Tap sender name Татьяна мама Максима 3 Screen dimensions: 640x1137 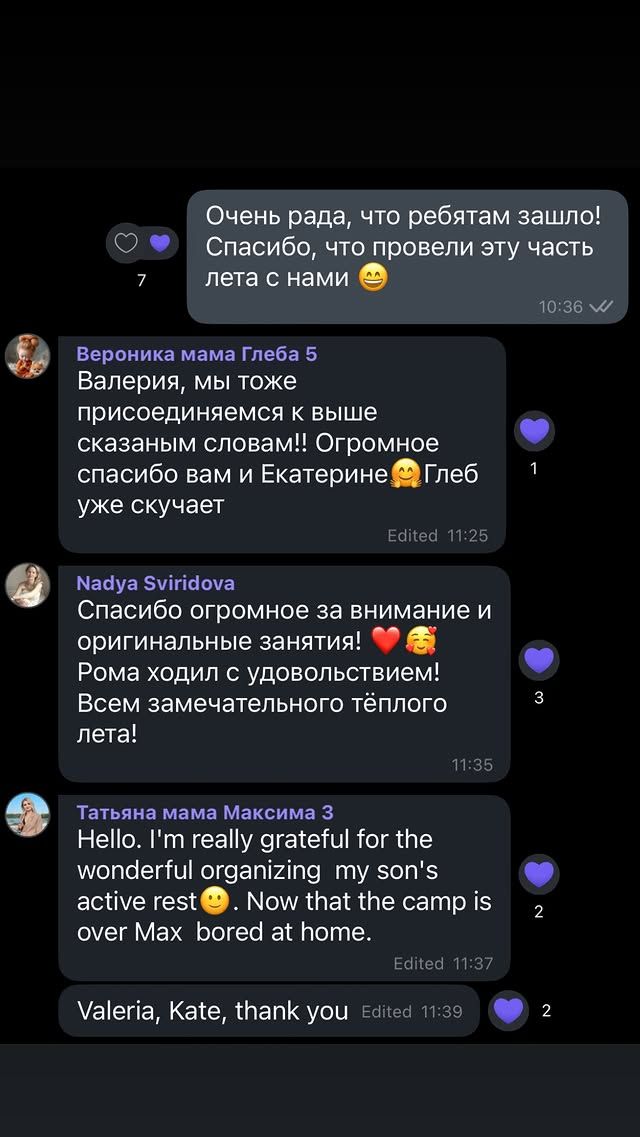click(x=205, y=812)
